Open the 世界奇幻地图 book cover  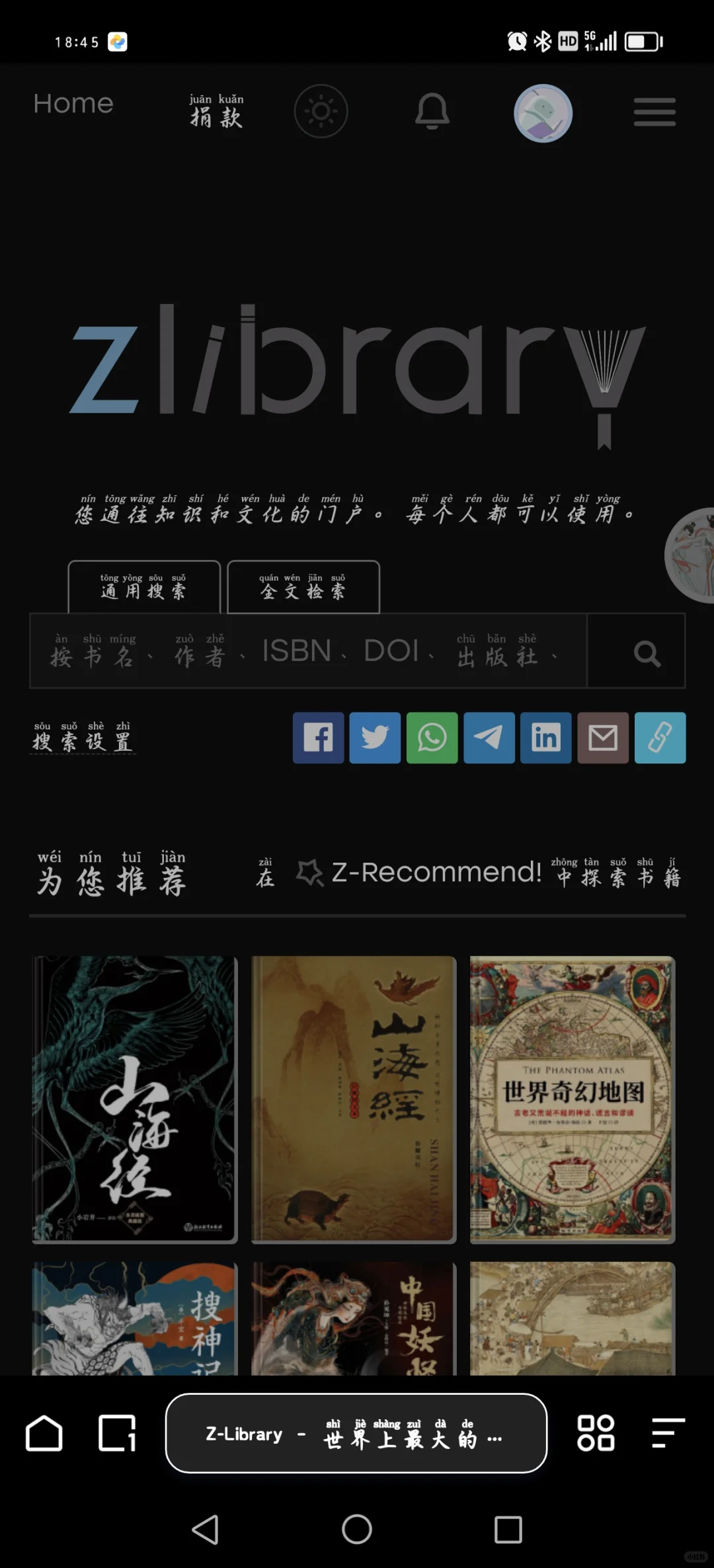(x=573, y=1099)
